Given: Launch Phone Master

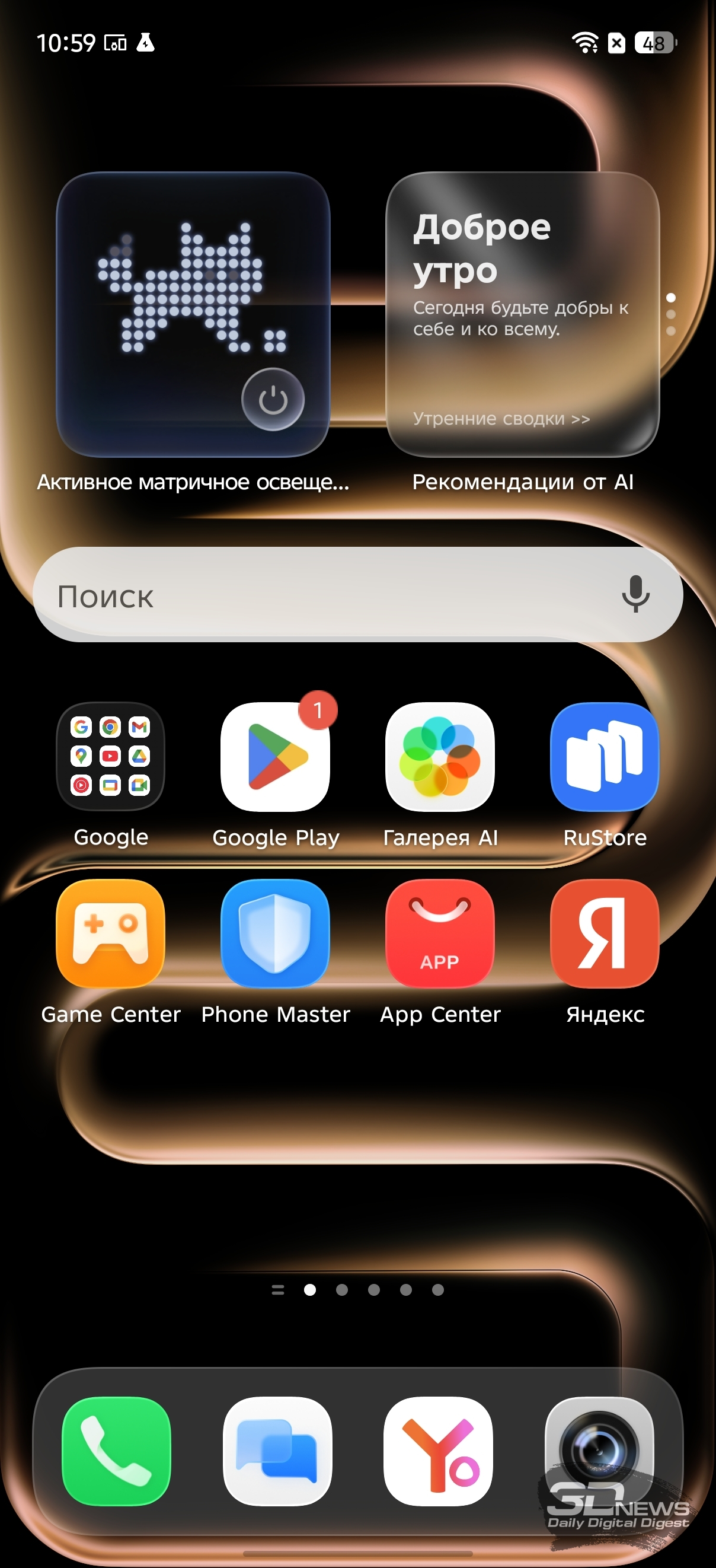Looking at the screenshot, I should [x=276, y=933].
